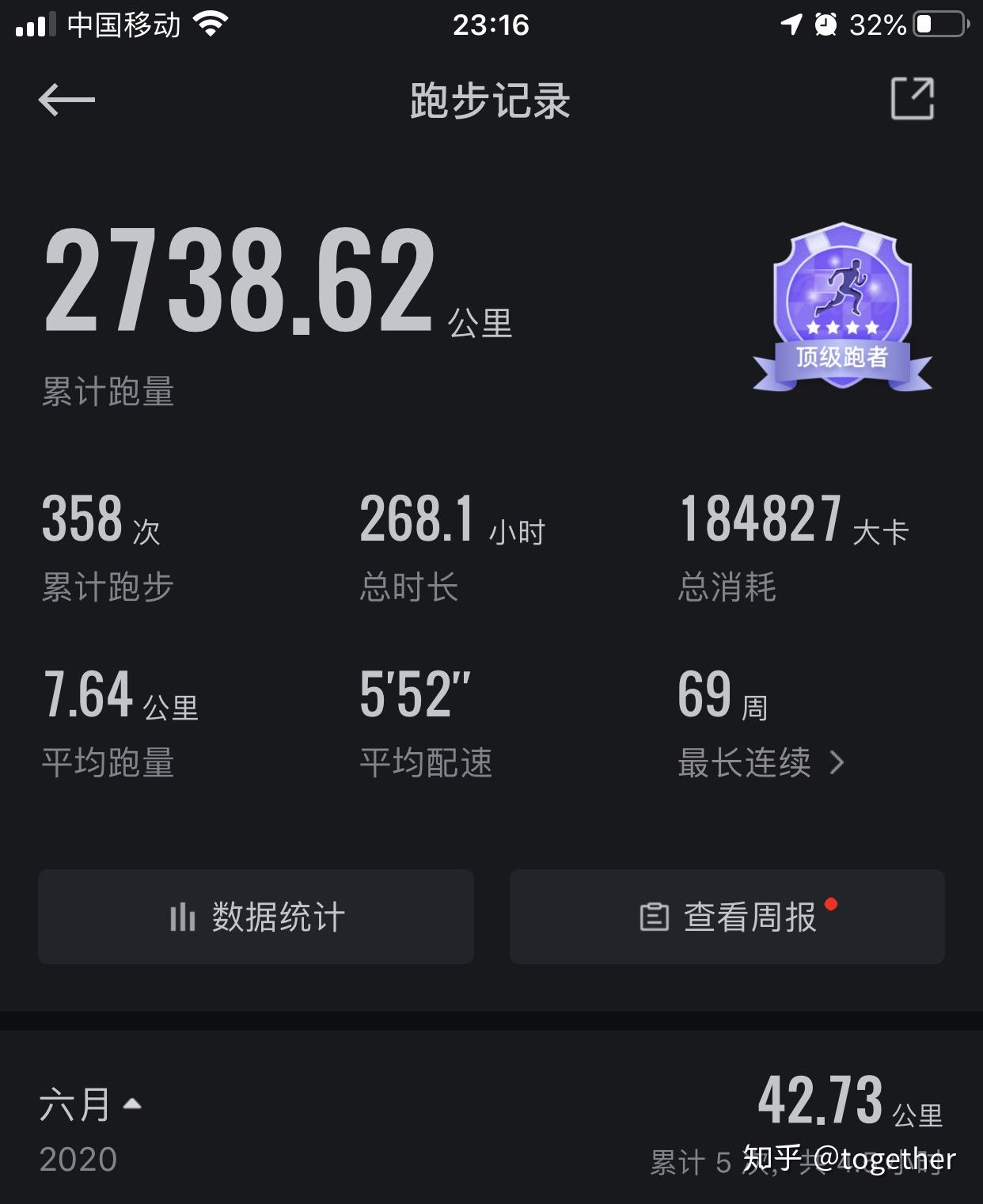Collapse the 六月 2020 month section
983x1204 pixels.
133,1107
